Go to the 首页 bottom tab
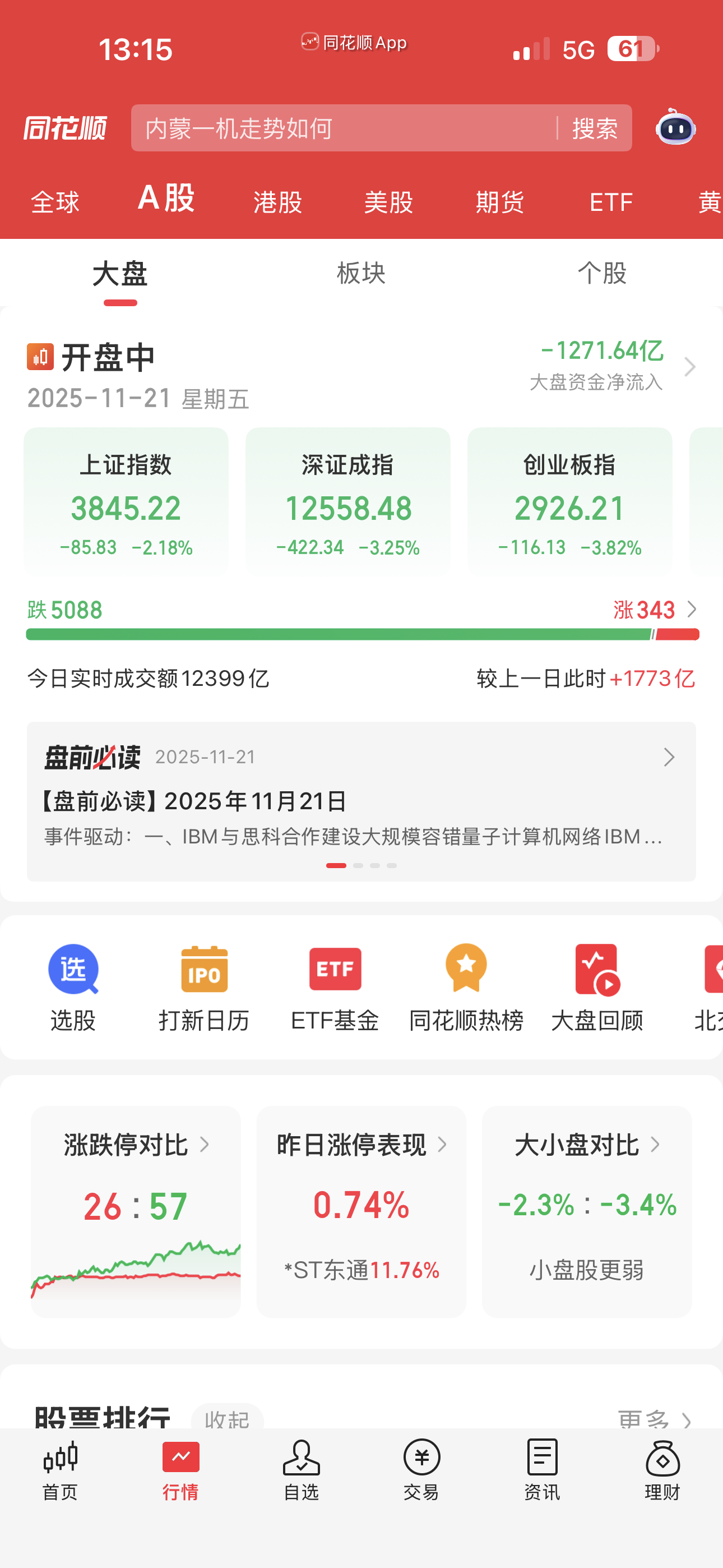 61,1469
